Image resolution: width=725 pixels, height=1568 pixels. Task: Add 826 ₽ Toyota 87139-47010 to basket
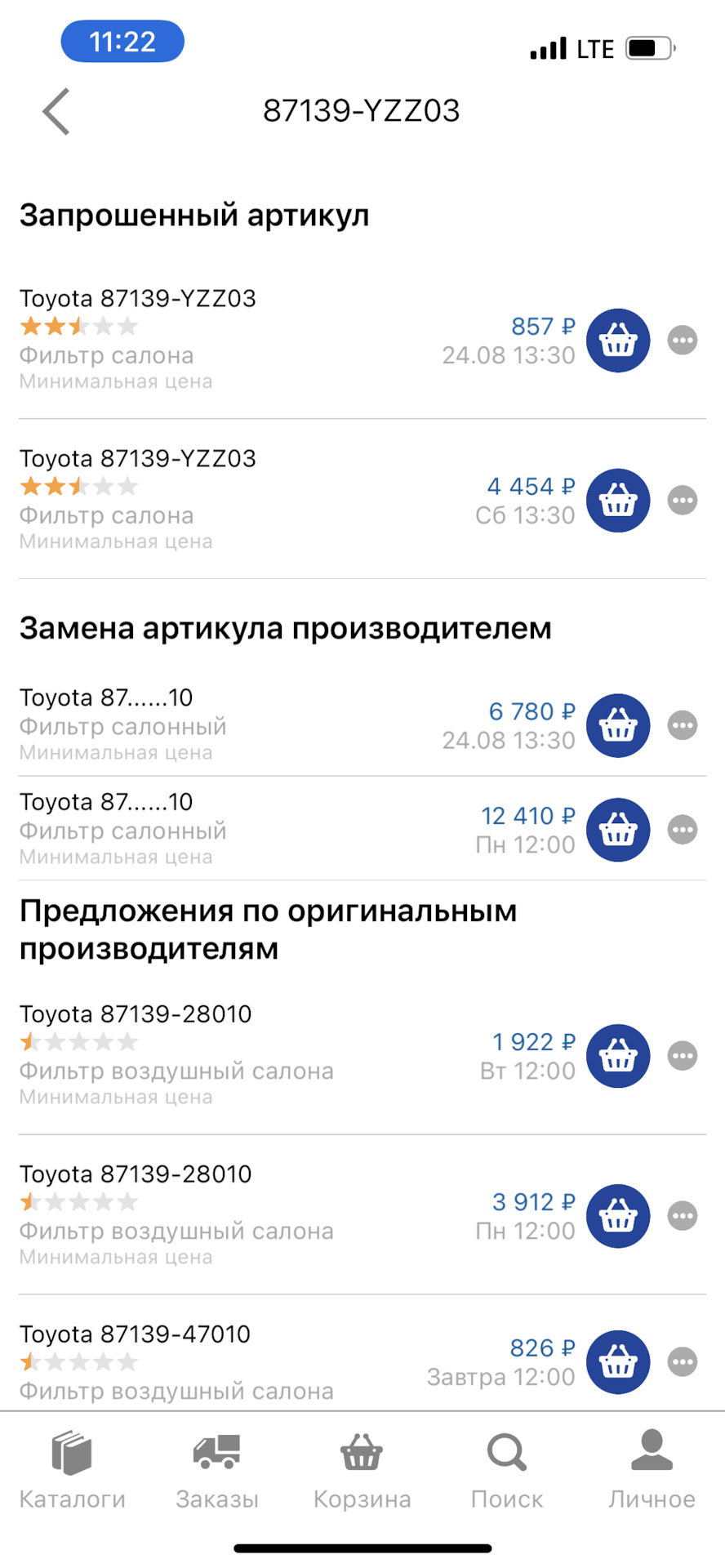618,1362
